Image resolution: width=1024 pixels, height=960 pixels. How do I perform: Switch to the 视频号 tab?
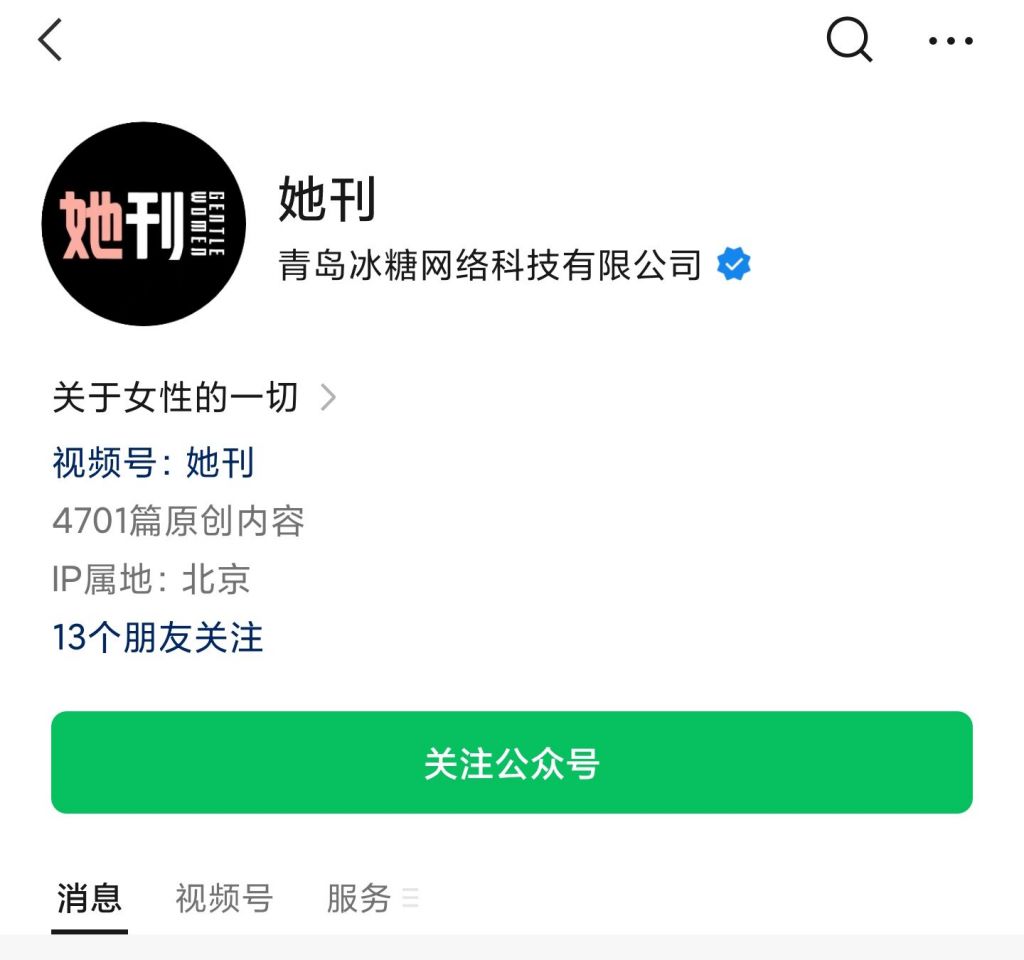[224, 898]
